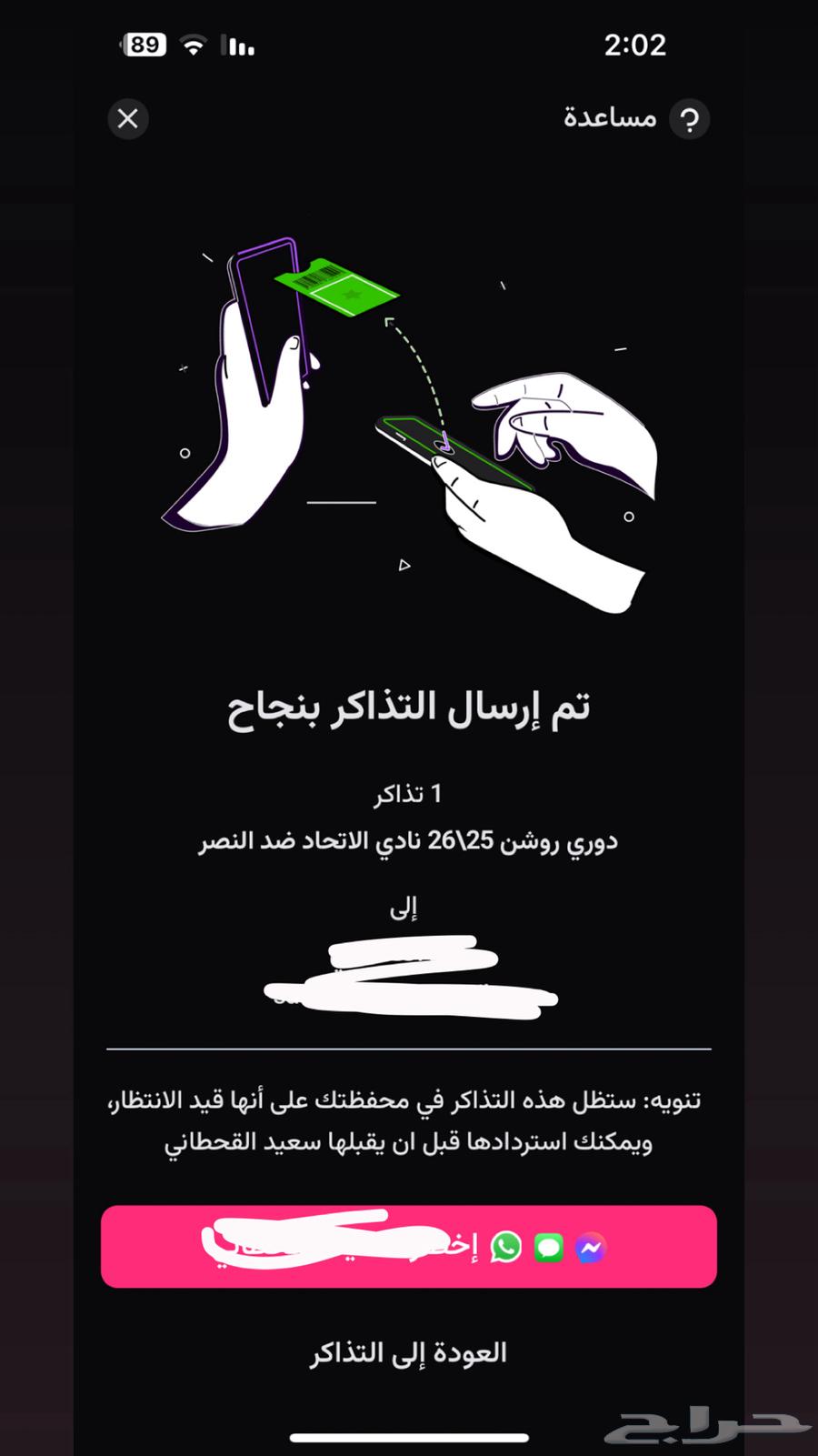
Task: Tap the clock showing 2:02
Action: pyautogui.click(x=636, y=45)
